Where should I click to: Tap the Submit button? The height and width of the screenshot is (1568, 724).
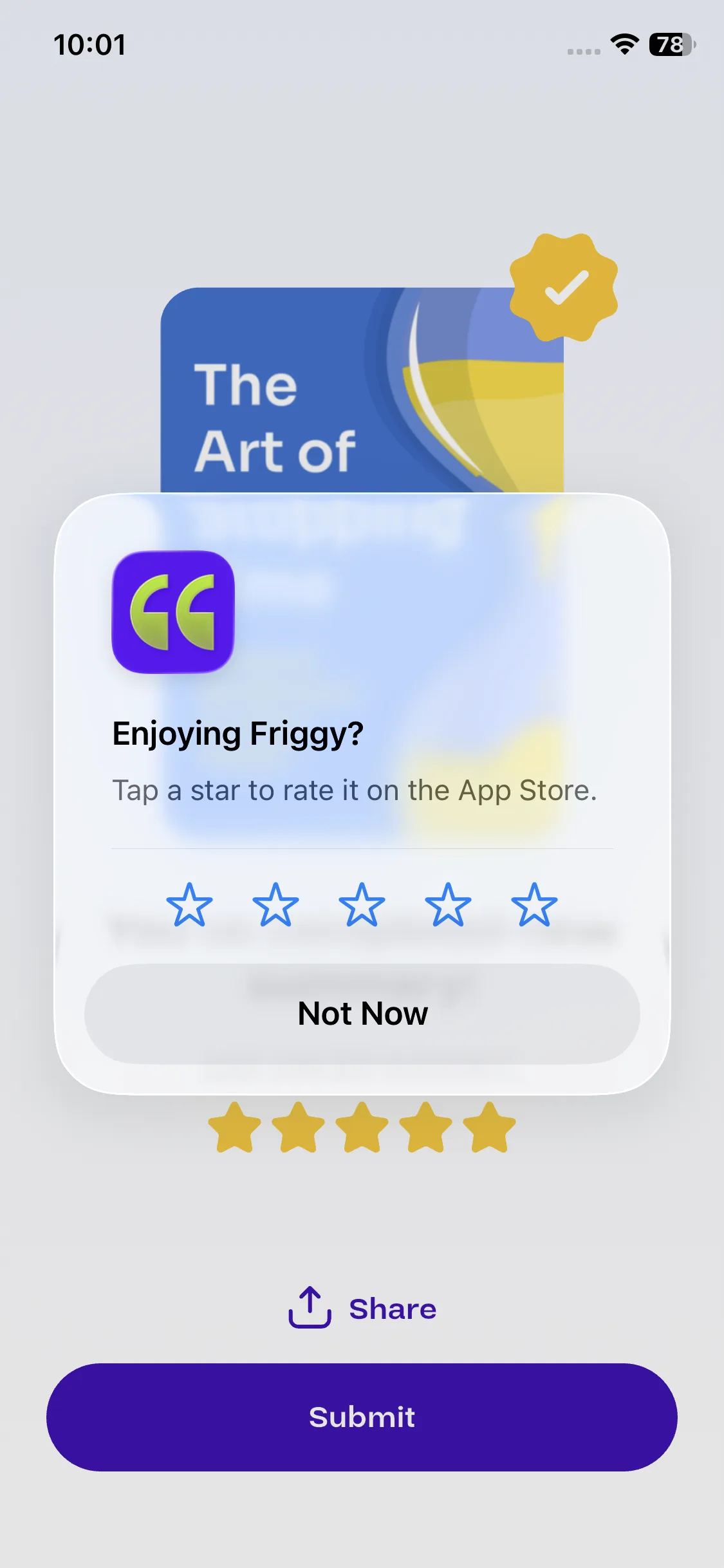362,1417
